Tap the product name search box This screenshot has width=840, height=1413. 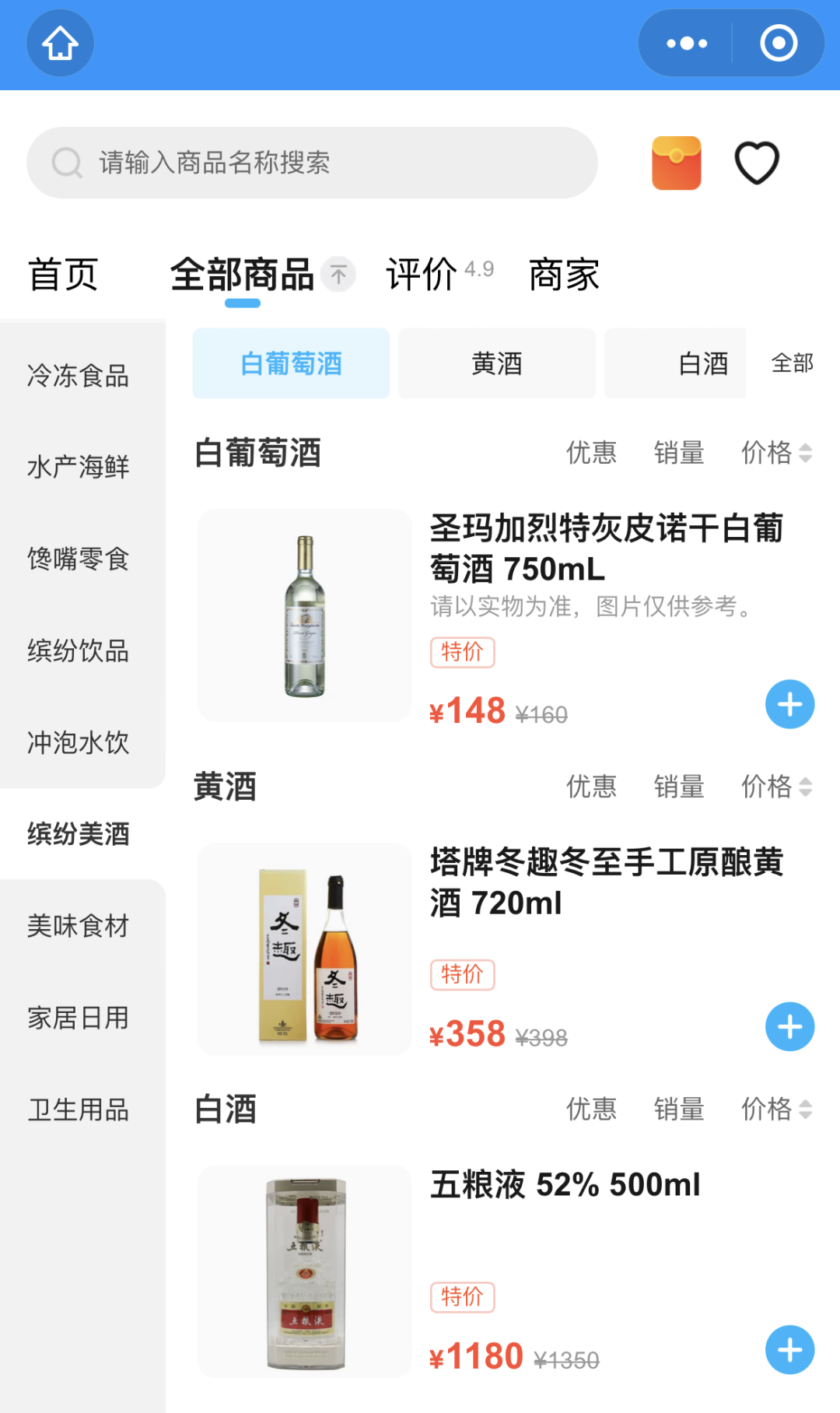312,163
